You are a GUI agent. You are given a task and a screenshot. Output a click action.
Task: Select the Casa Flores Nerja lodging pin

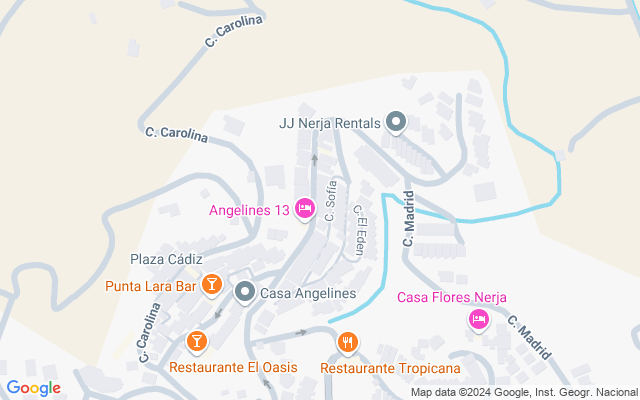coord(478,319)
